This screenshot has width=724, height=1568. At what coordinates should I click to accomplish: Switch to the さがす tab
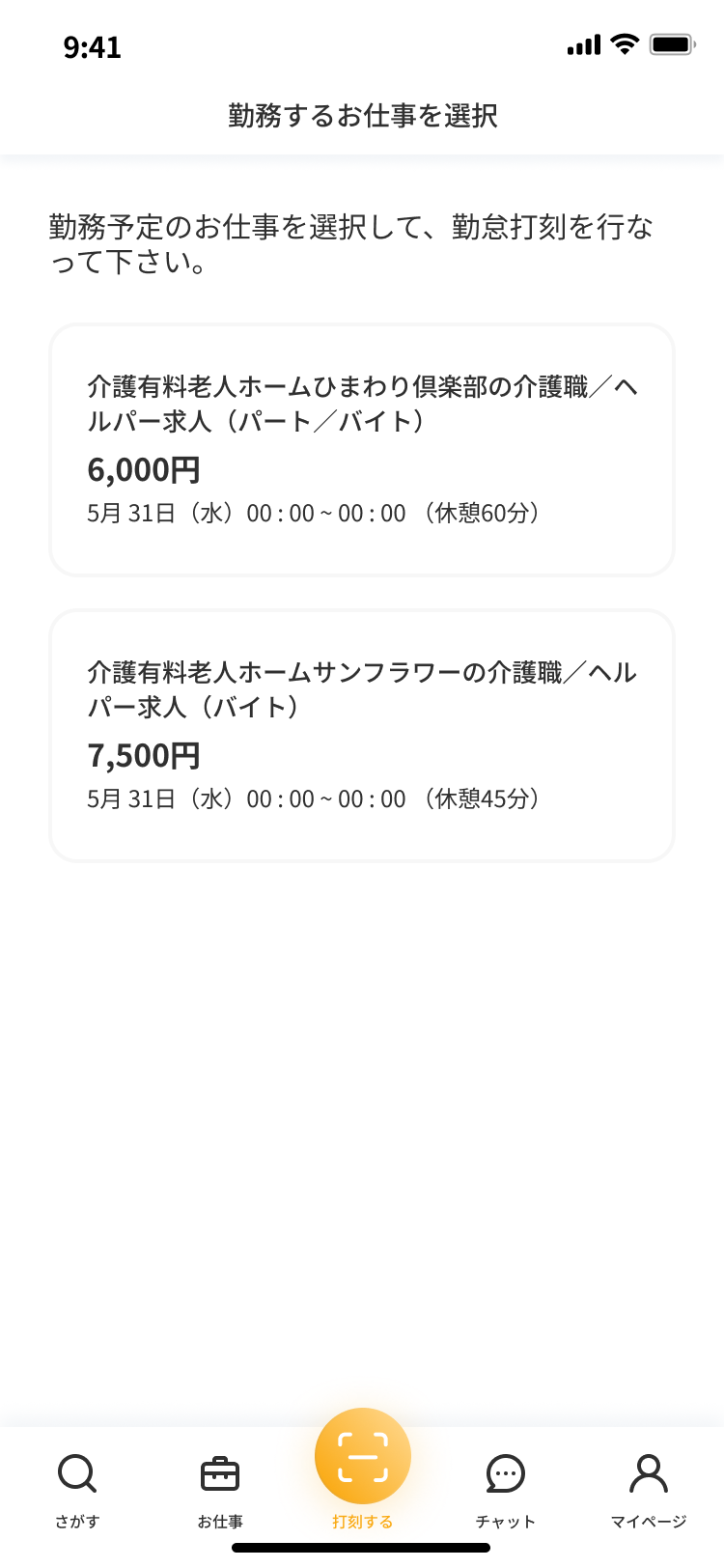[77, 1489]
